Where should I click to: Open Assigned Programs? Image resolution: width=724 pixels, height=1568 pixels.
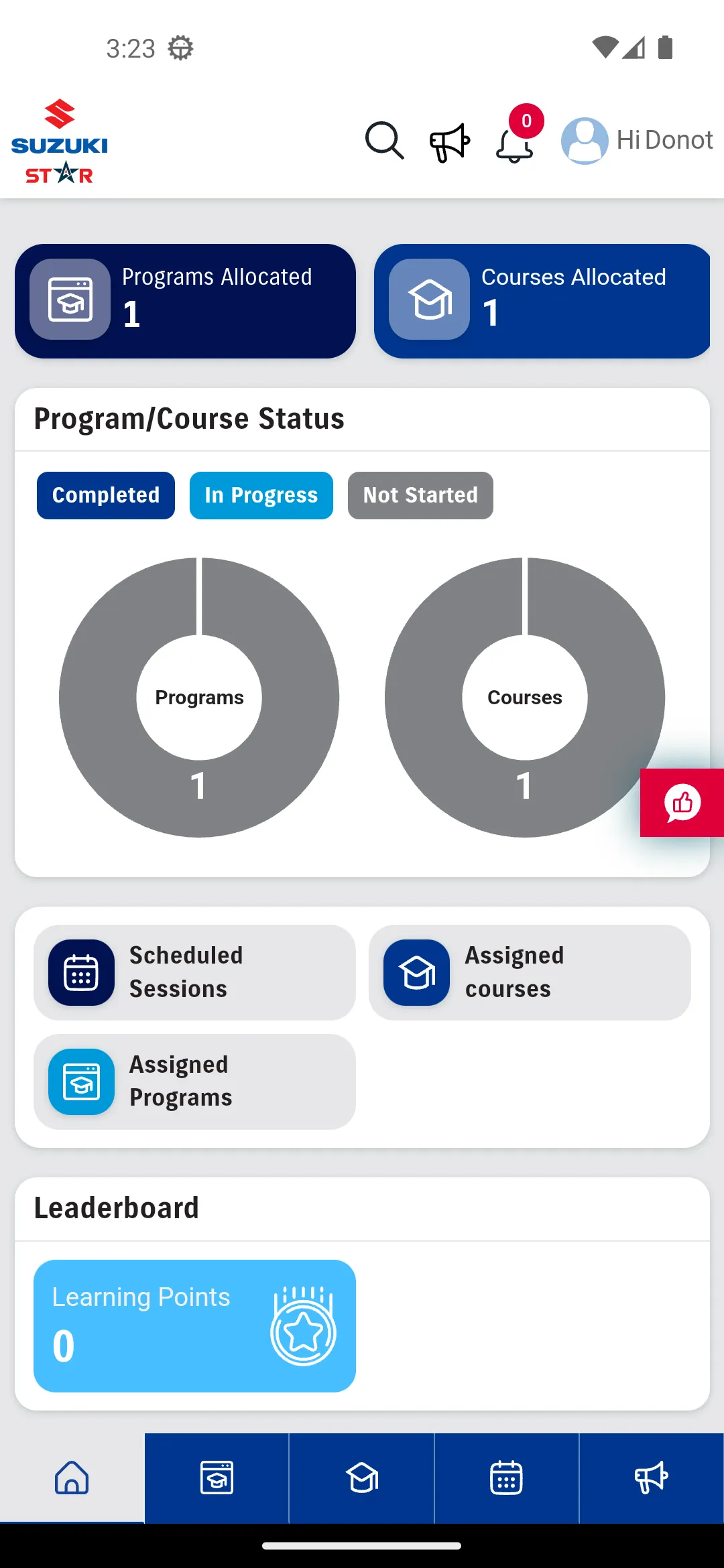(194, 1082)
